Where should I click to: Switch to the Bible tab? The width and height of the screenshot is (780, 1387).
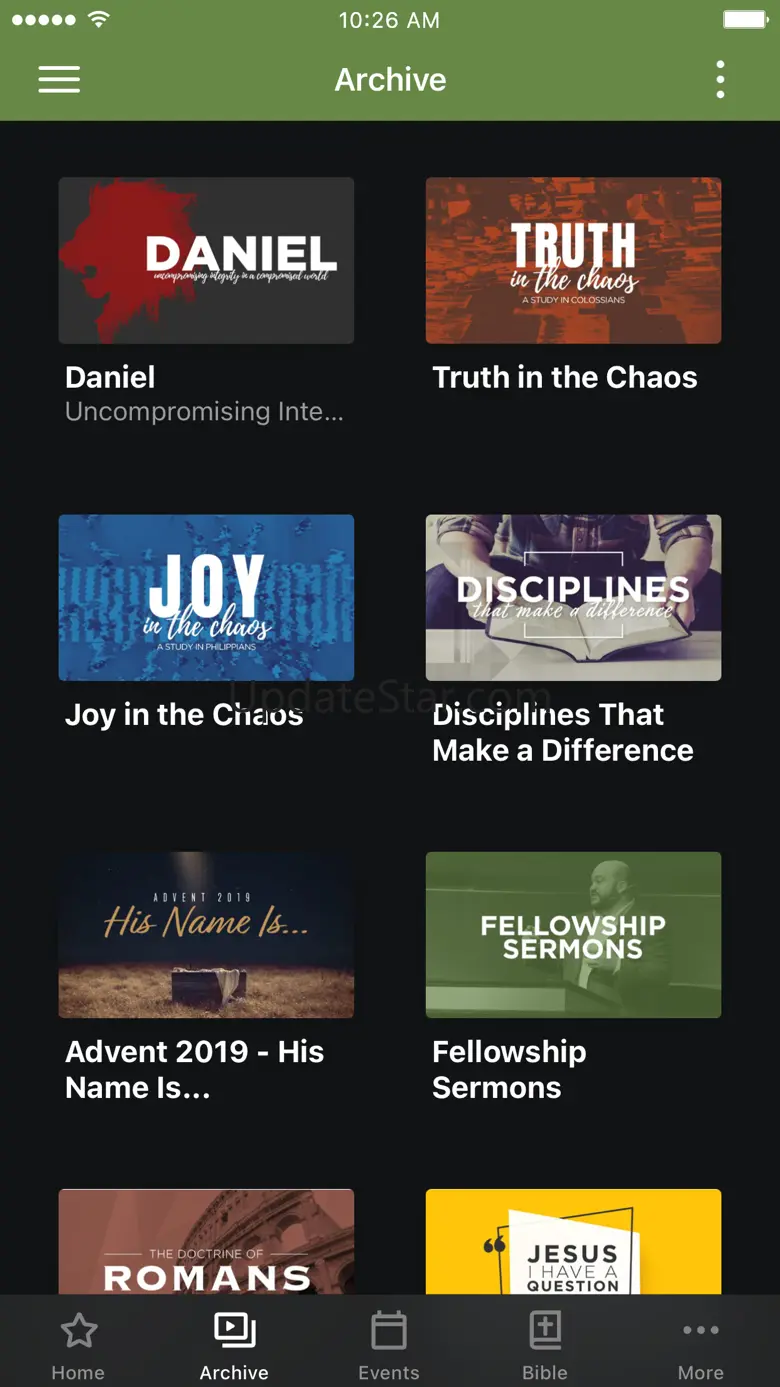(x=545, y=1346)
